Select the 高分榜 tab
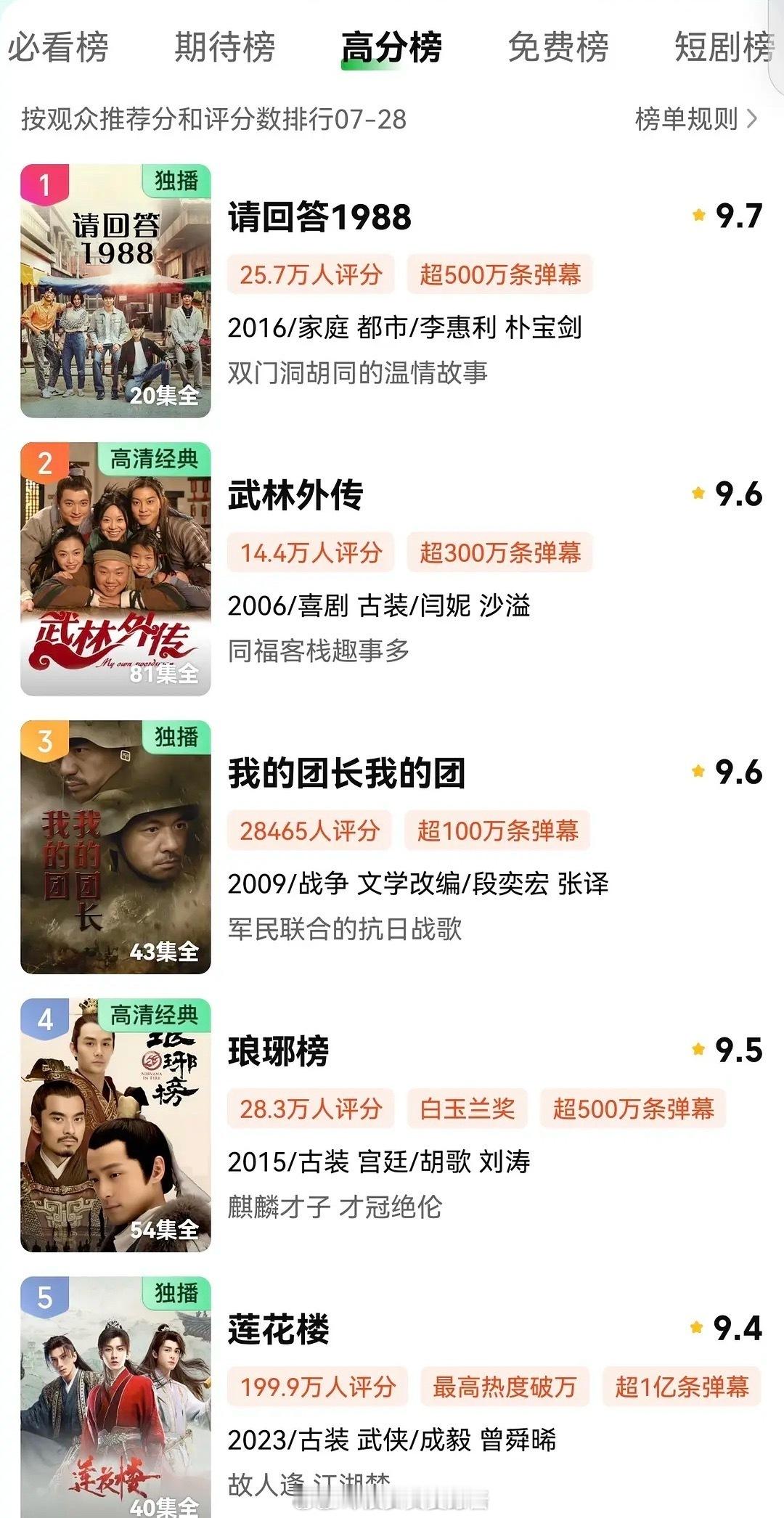784x1518 pixels. click(x=391, y=48)
